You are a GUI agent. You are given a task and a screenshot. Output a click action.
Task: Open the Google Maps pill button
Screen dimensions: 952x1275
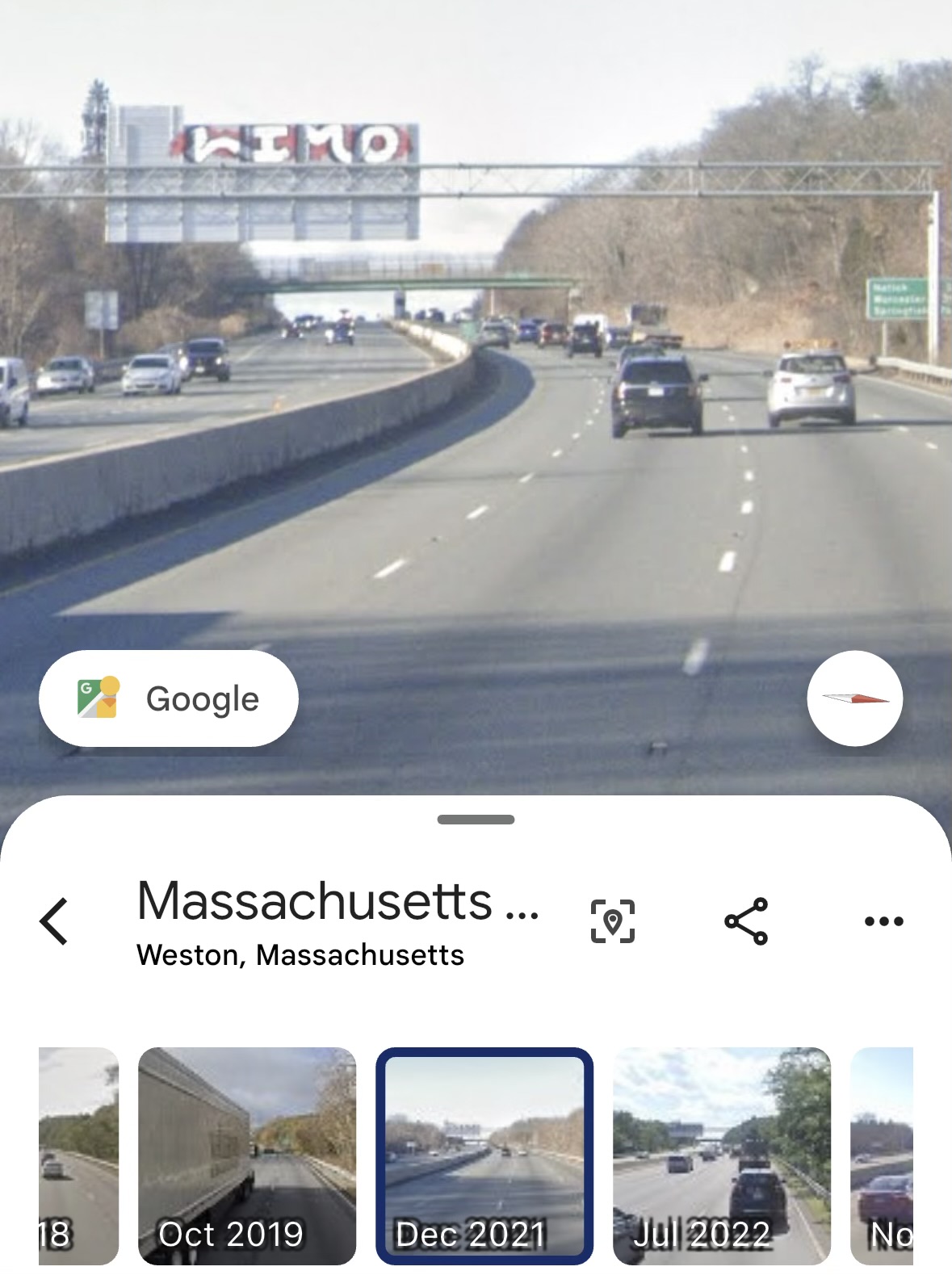coord(168,698)
